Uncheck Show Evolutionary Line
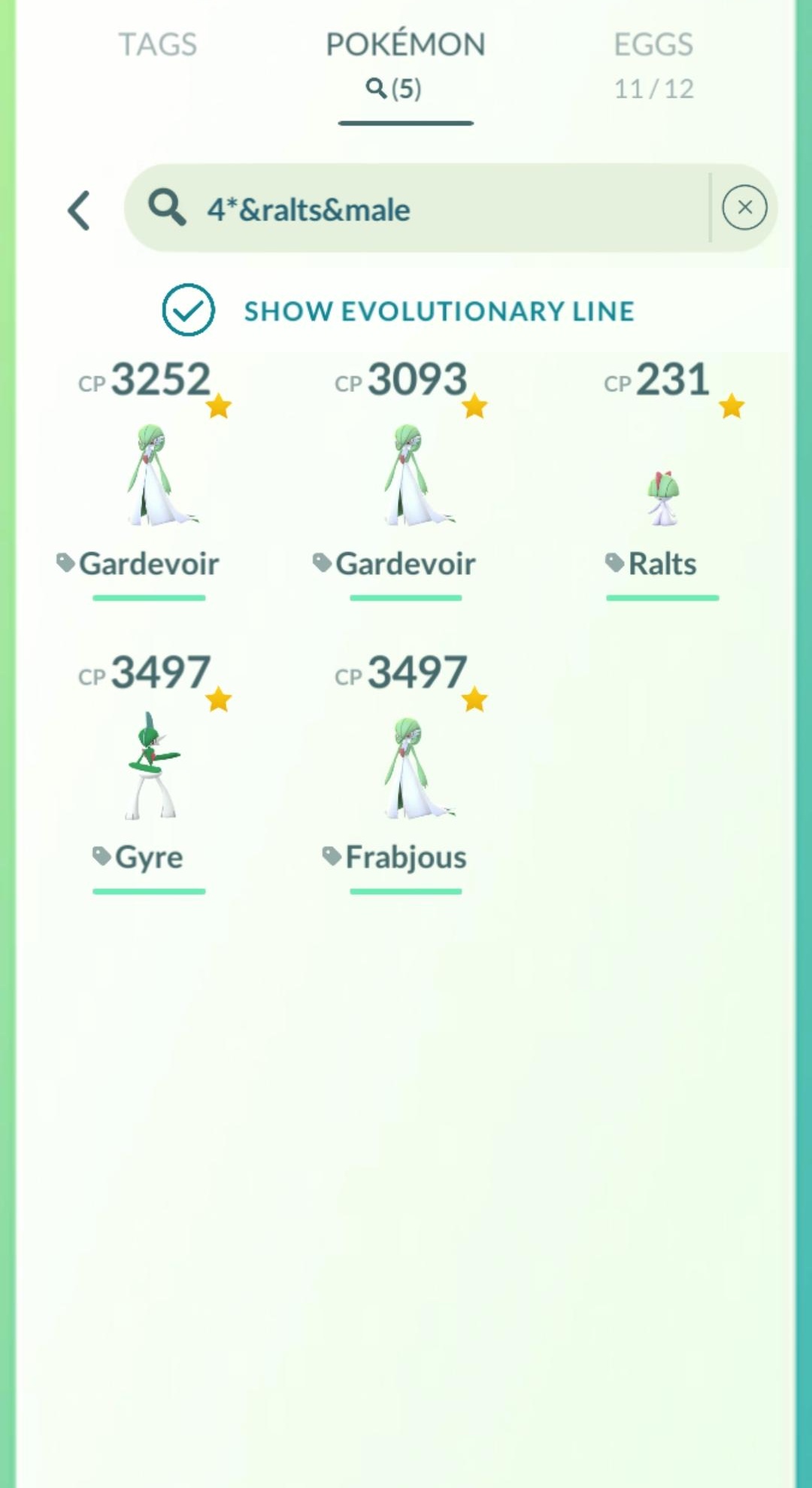This screenshot has width=812, height=1488. point(188,310)
